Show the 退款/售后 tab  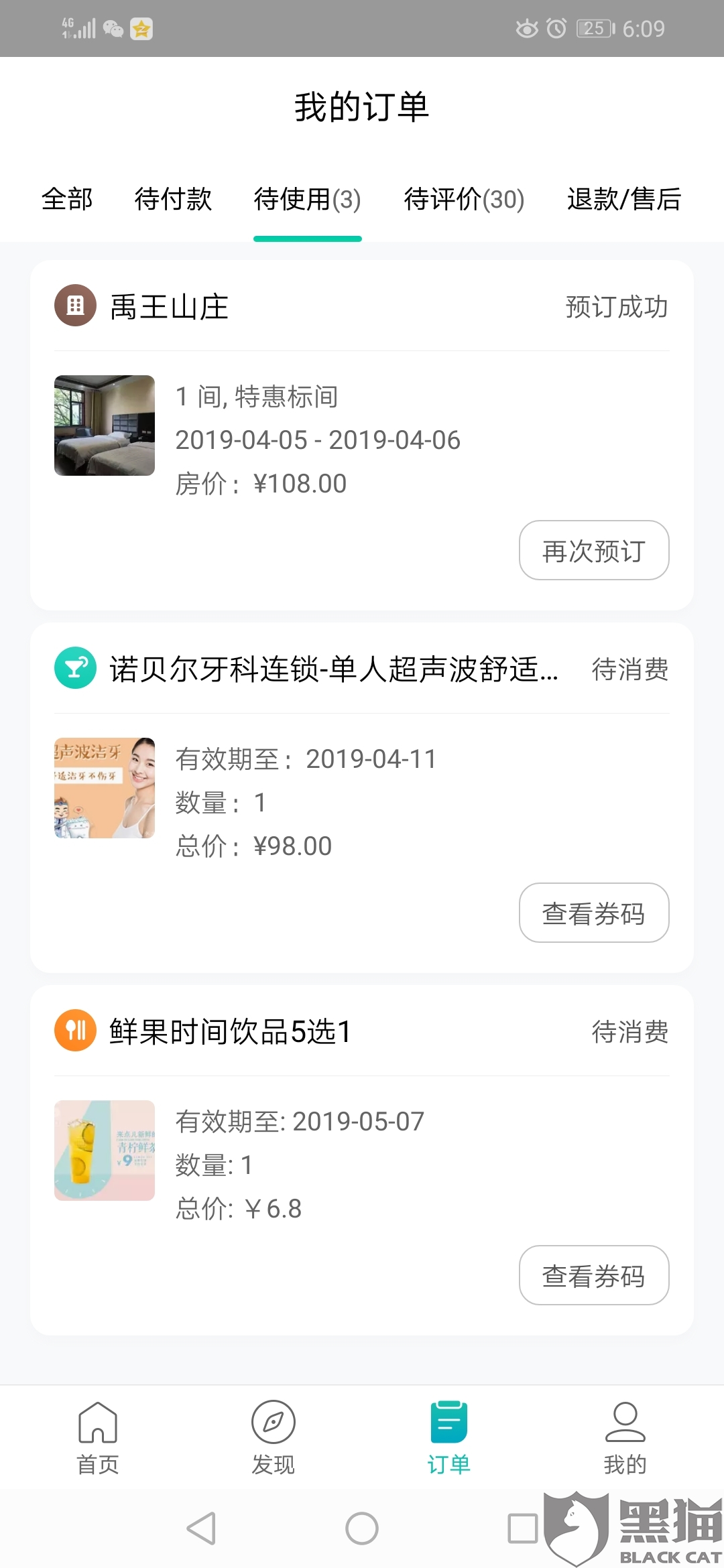(x=623, y=199)
